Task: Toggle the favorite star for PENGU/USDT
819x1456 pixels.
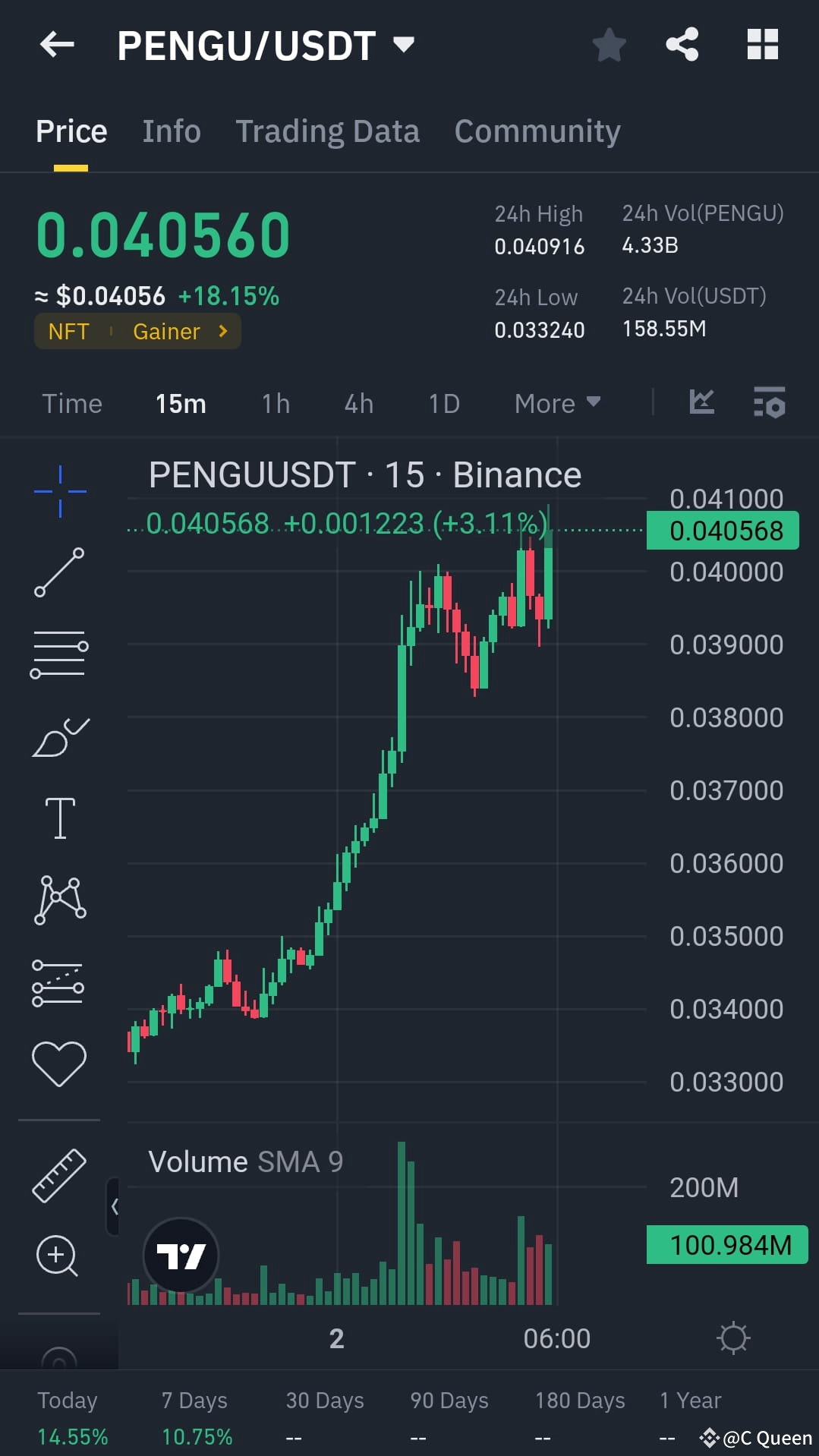Action: [x=609, y=44]
